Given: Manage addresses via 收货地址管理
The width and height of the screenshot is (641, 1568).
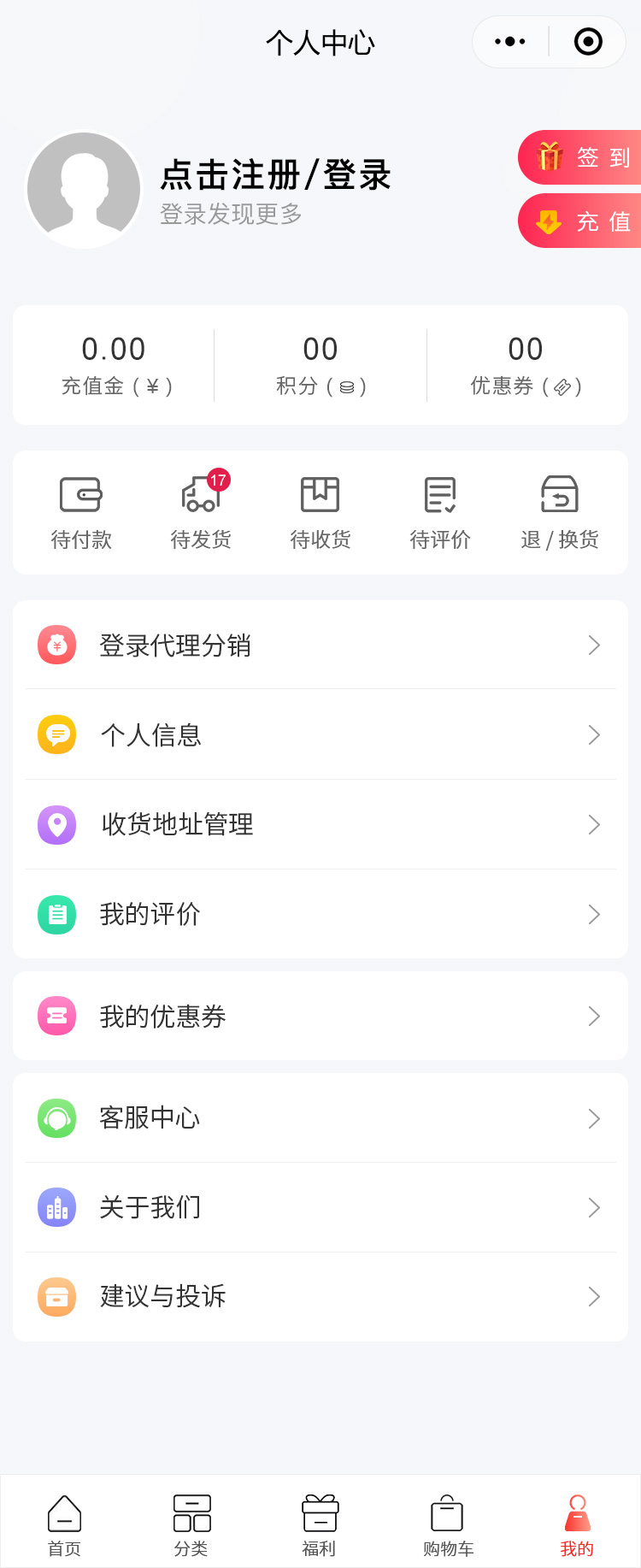Looking at the screenshot, I should [x=320, y=825].
